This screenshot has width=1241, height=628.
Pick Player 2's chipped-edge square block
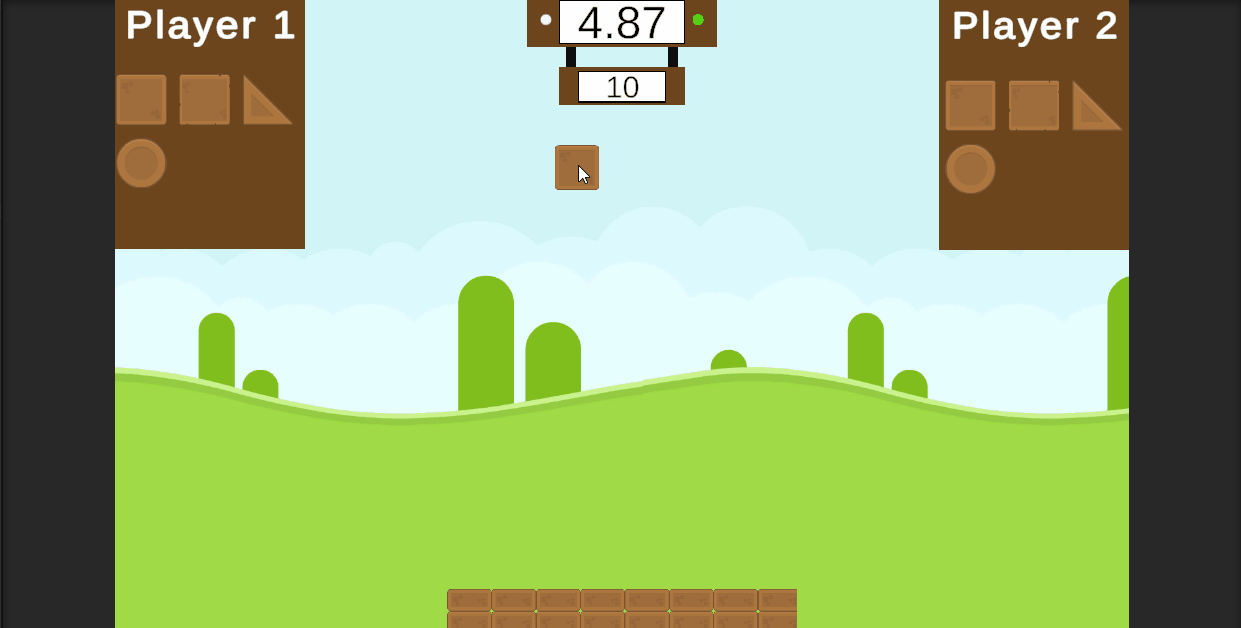1034,106
